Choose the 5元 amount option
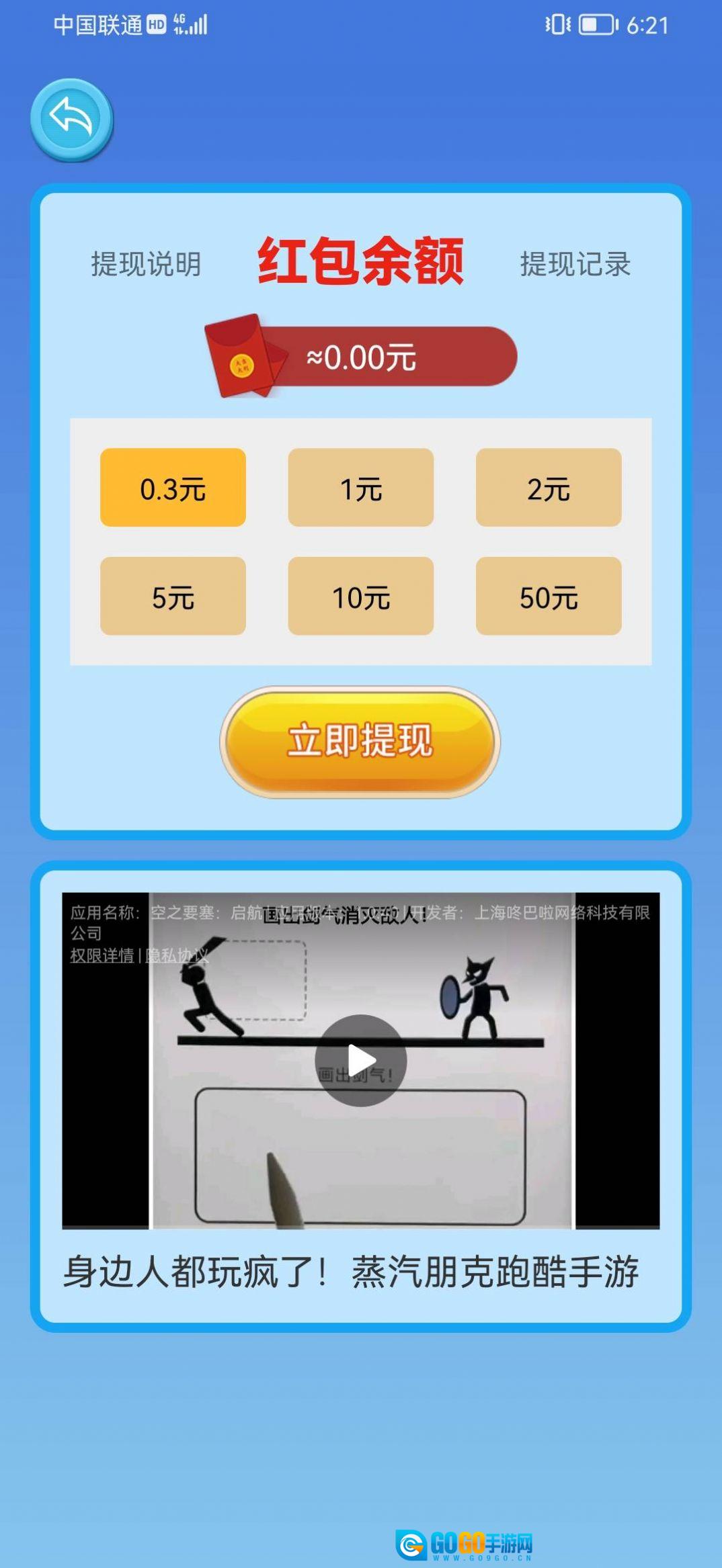Viewport: 722px width, 1568px height. [173, 596]
